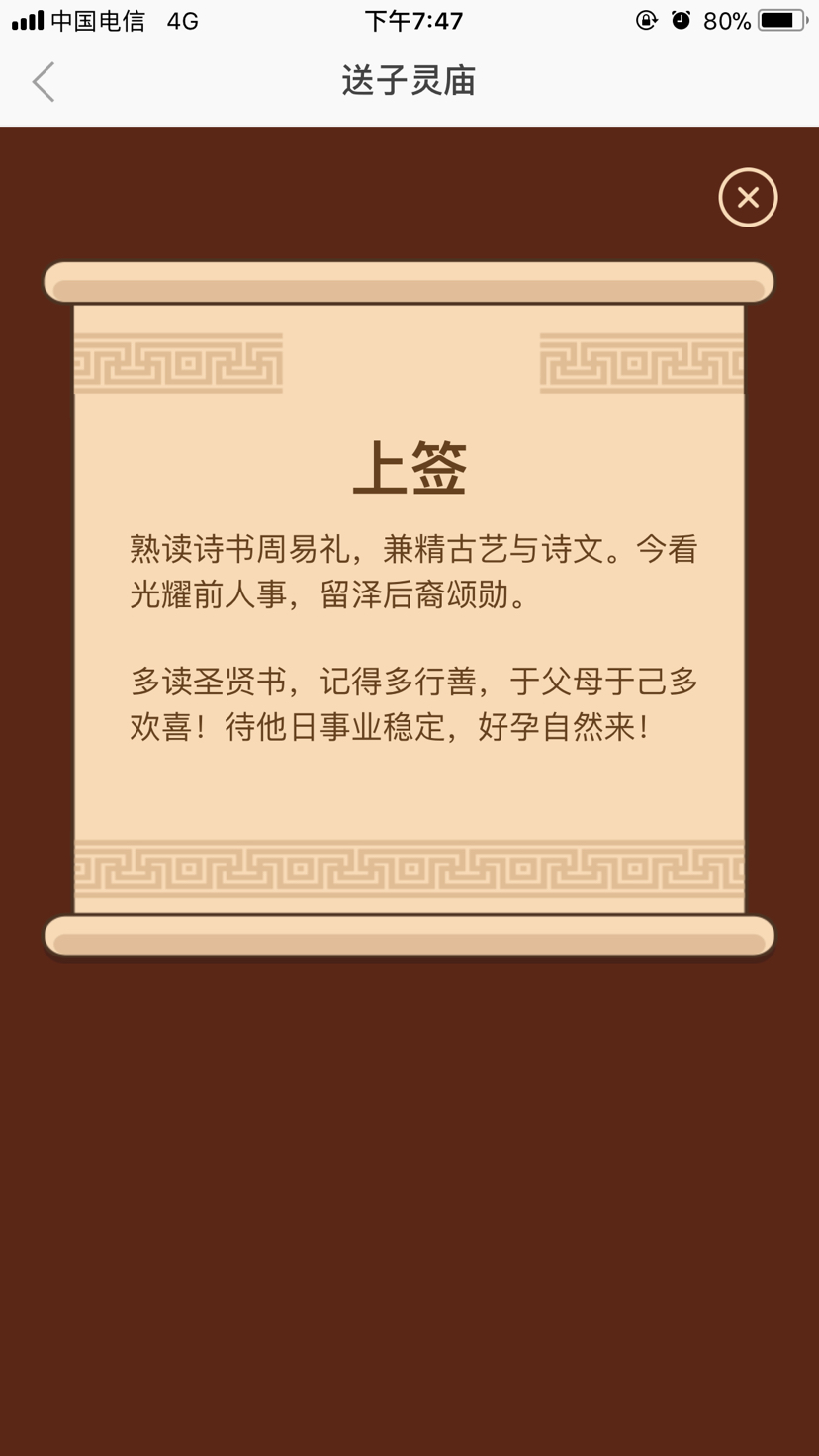The width and height of the screenshot is (819, 1456).
Task: Close the 上签 fortune scroll
Action: click(748, 198)
